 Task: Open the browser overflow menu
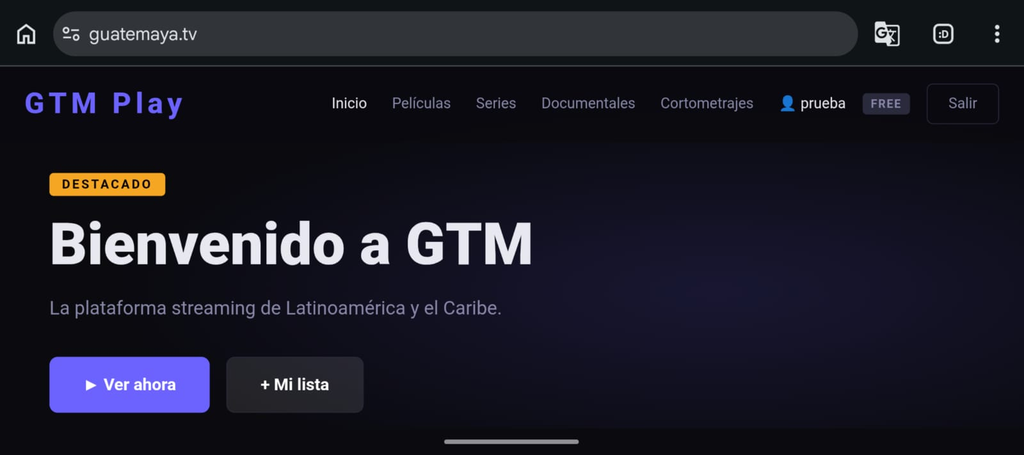coord(997,34)
